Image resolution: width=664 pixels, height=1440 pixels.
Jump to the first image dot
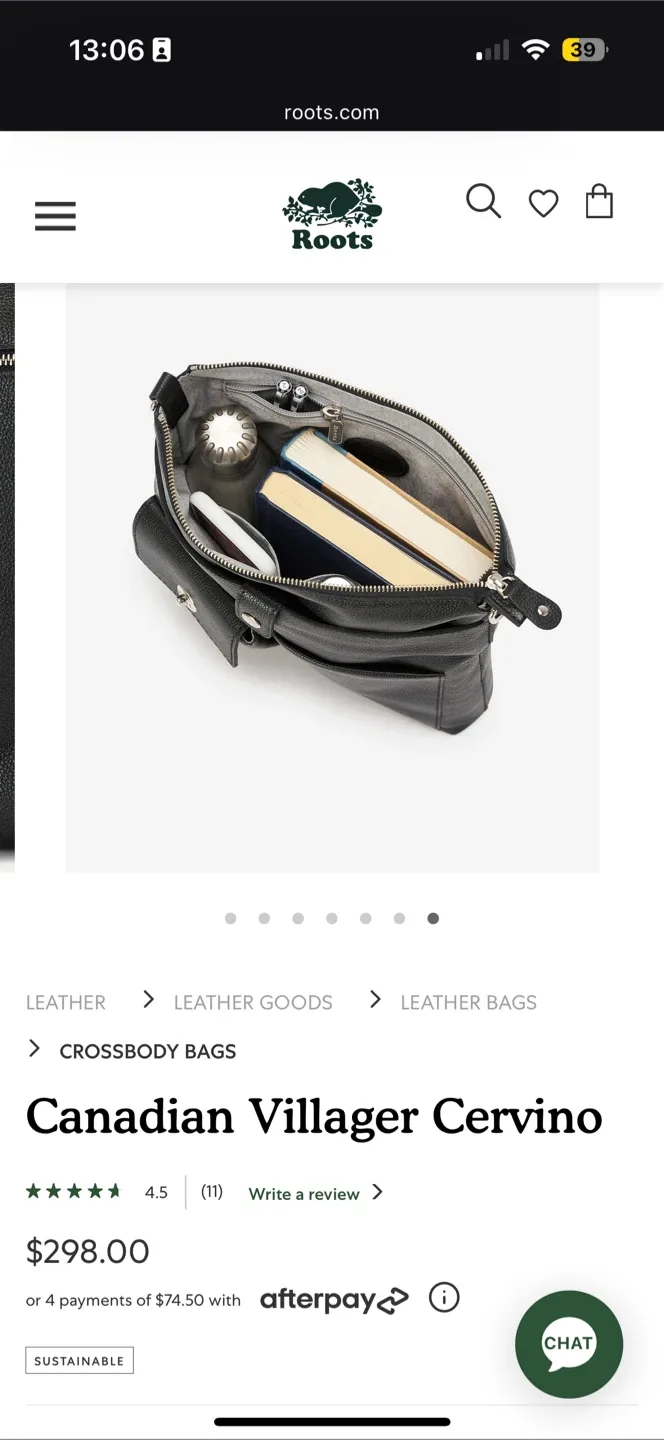coord(231,918)
